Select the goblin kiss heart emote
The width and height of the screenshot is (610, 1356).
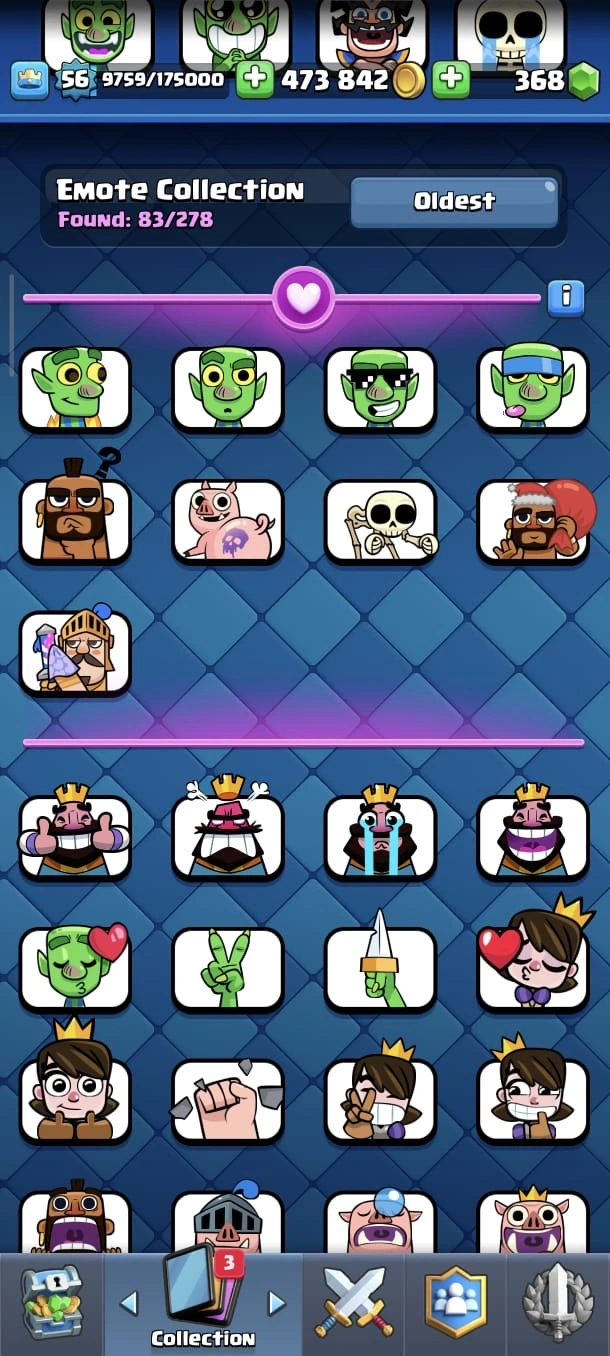[75, 968]
